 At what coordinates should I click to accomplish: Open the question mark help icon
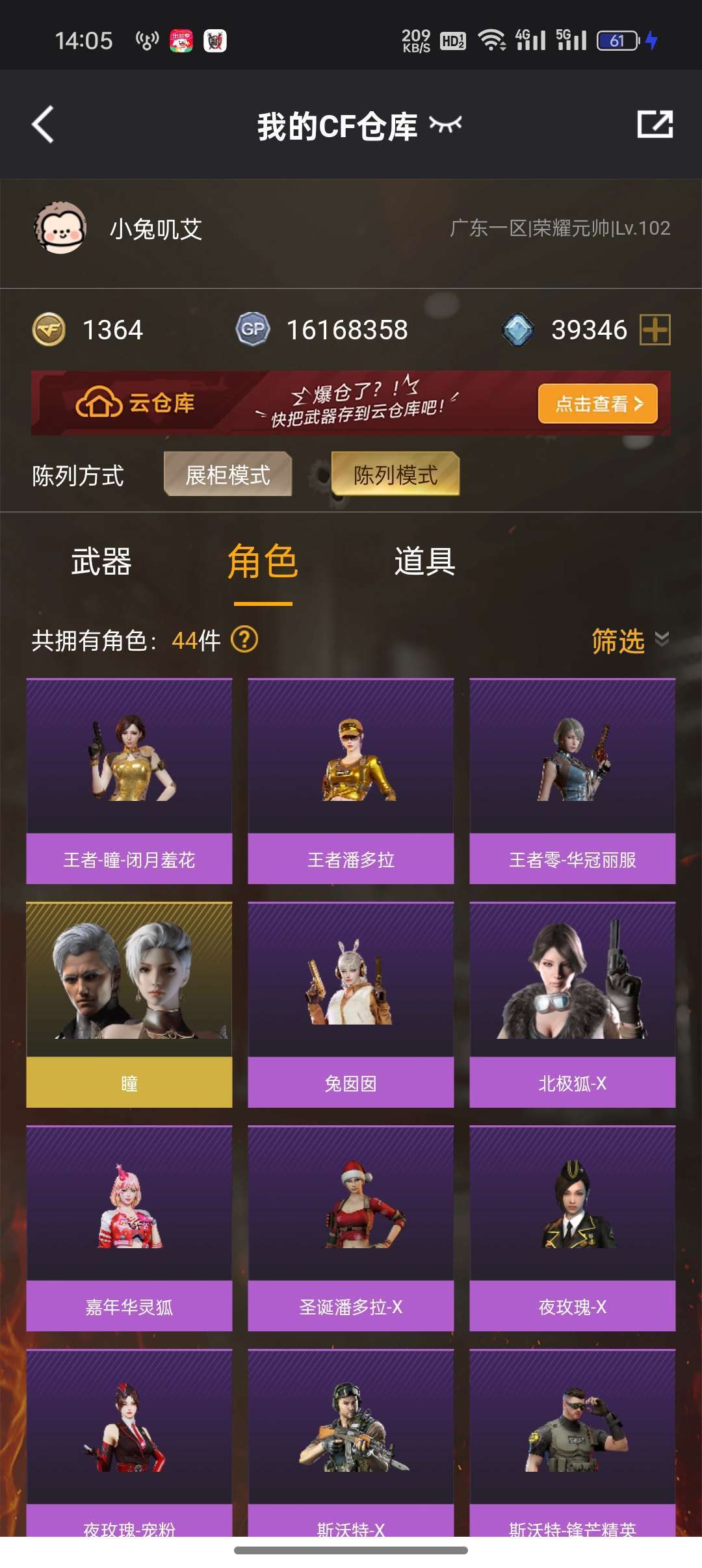pyautogui.click(x=245, y=640)
